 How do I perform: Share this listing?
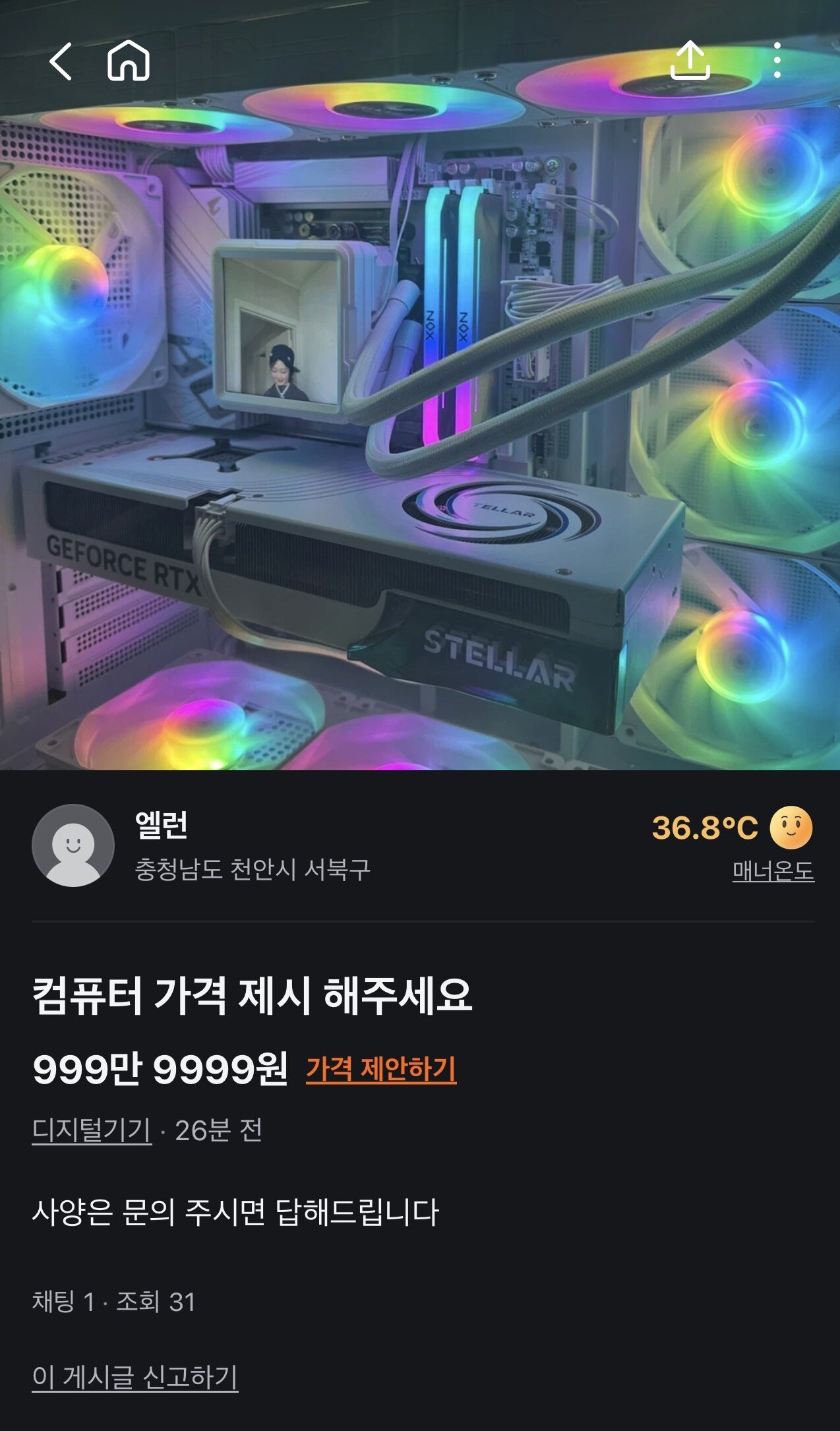tap(690, 61)
